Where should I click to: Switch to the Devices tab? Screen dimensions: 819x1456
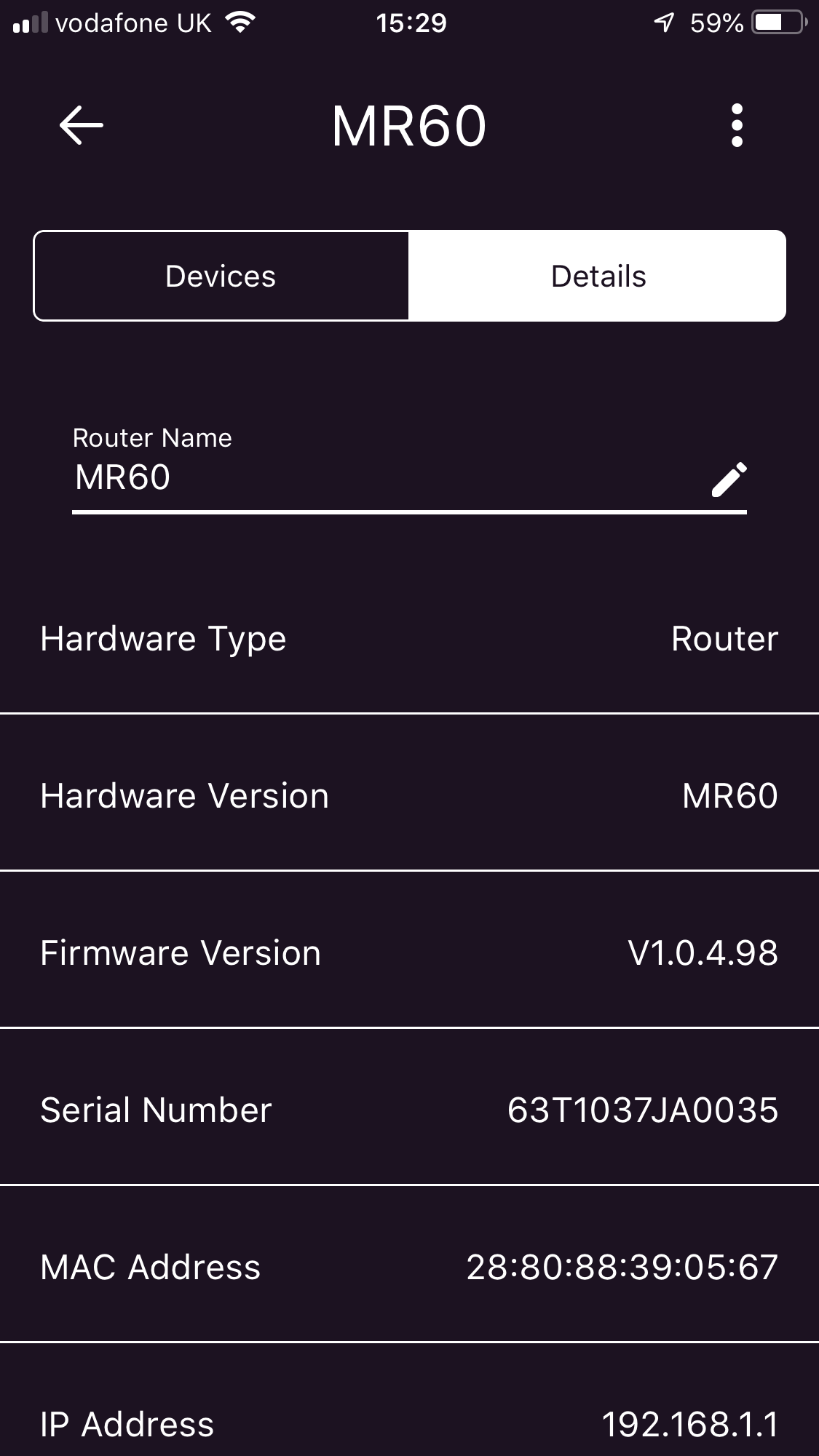221,277
